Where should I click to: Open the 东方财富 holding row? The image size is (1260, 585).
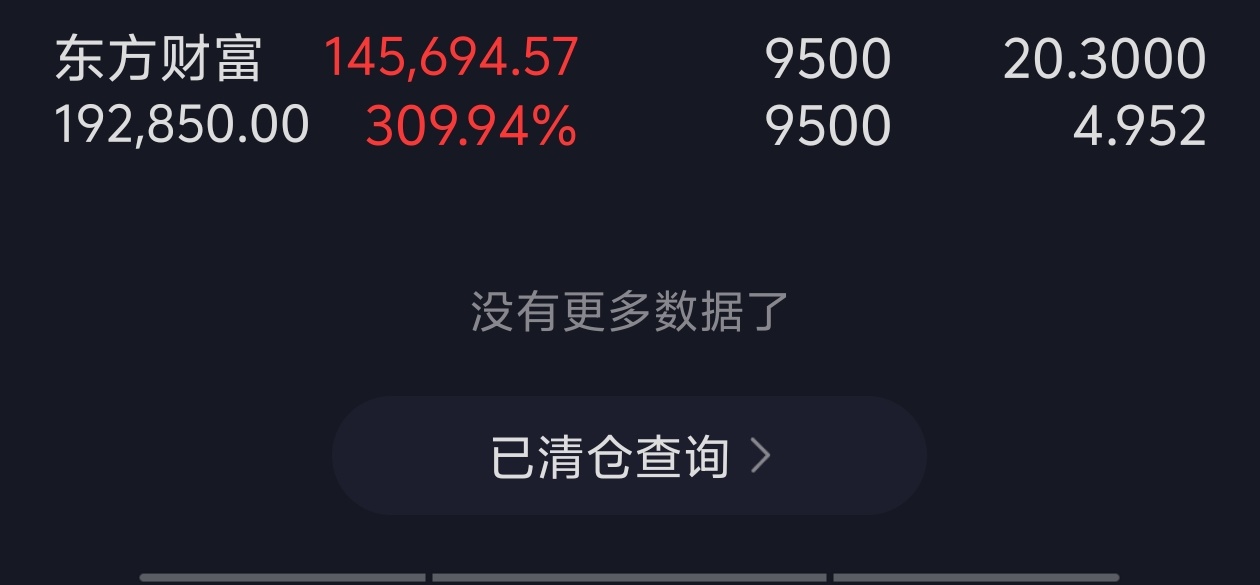(630, 92)
